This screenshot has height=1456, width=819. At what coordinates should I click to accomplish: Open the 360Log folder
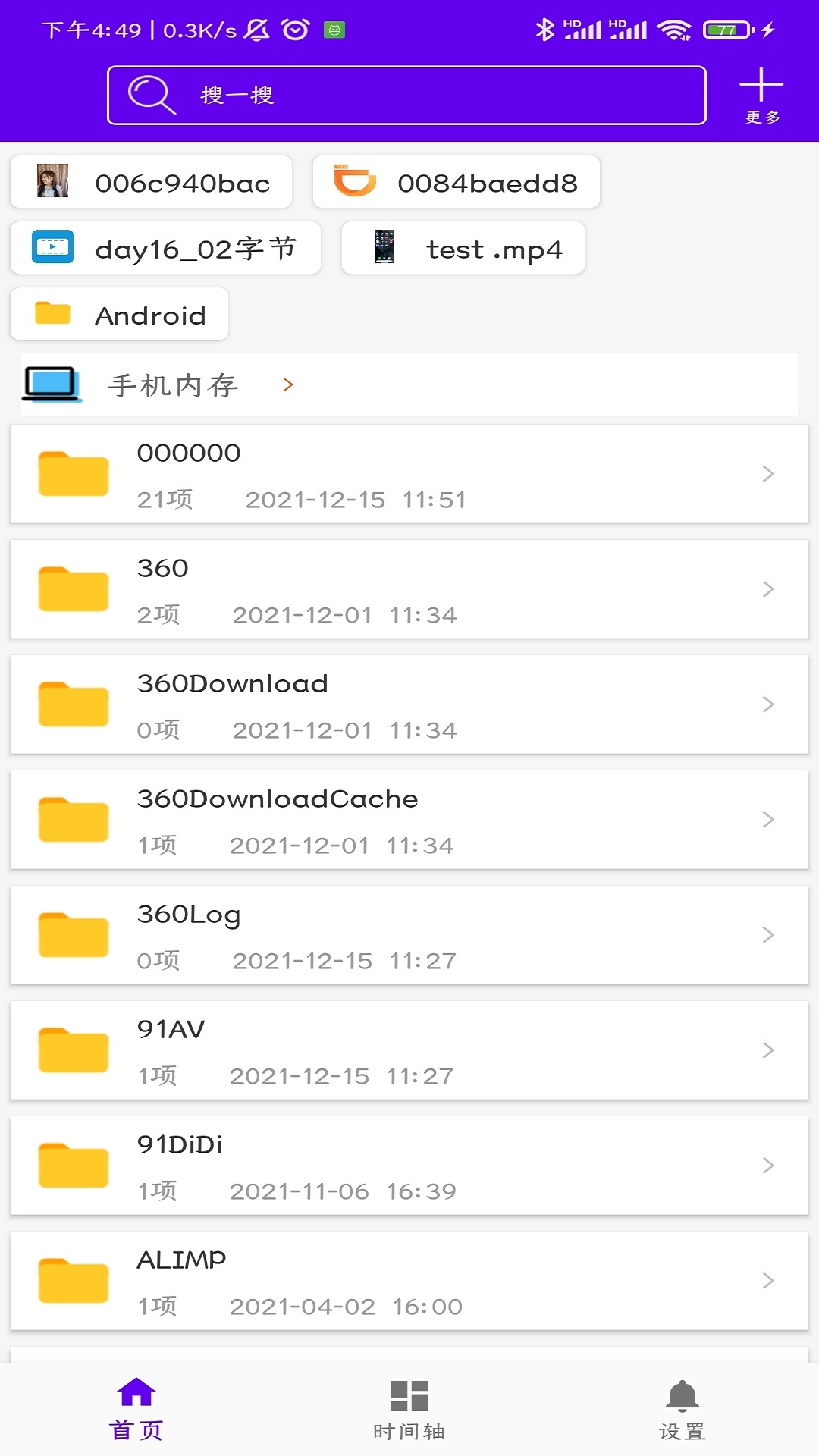coord(409,935)
